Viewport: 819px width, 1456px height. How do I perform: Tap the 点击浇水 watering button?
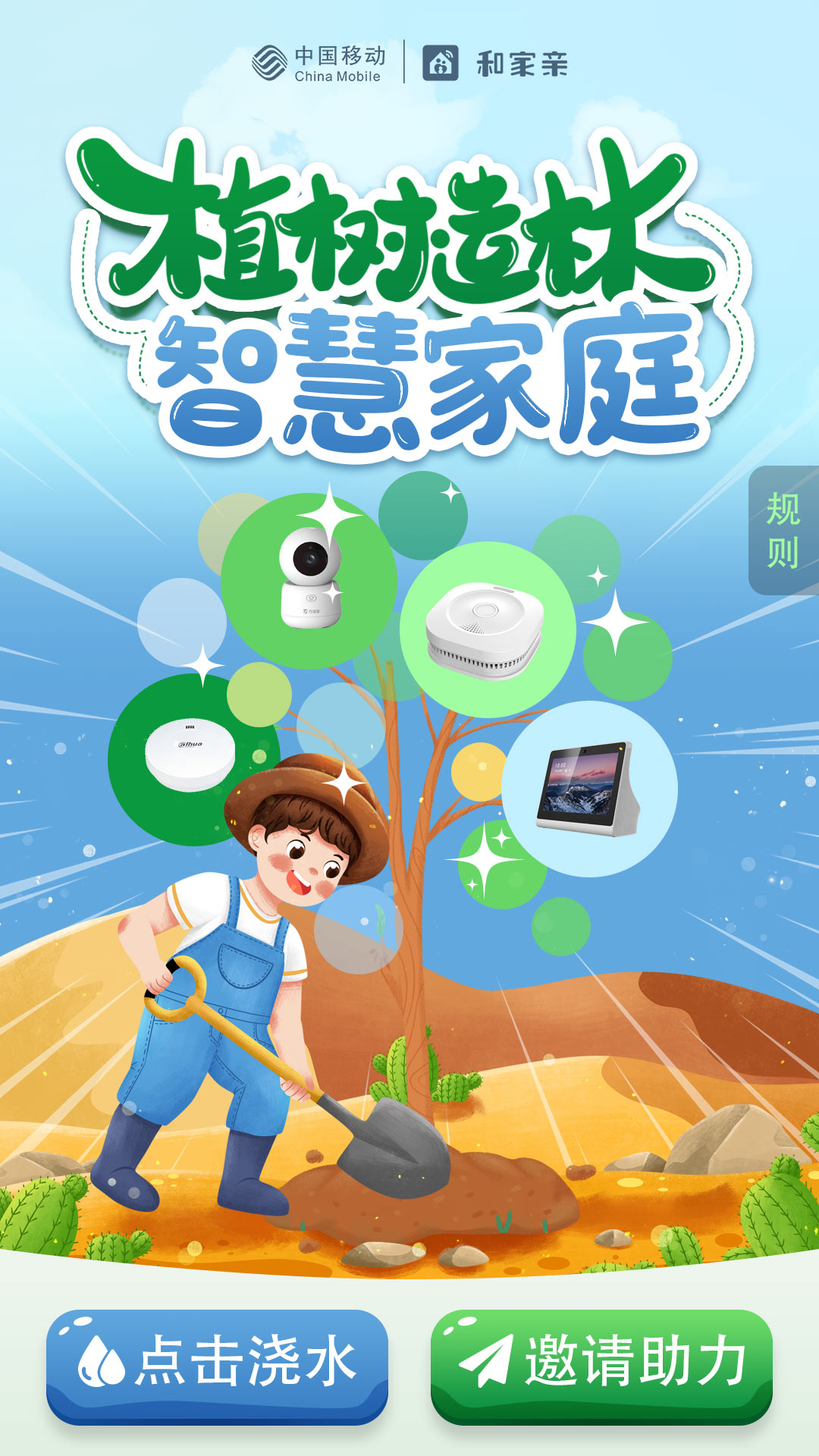coord(217,1365)
